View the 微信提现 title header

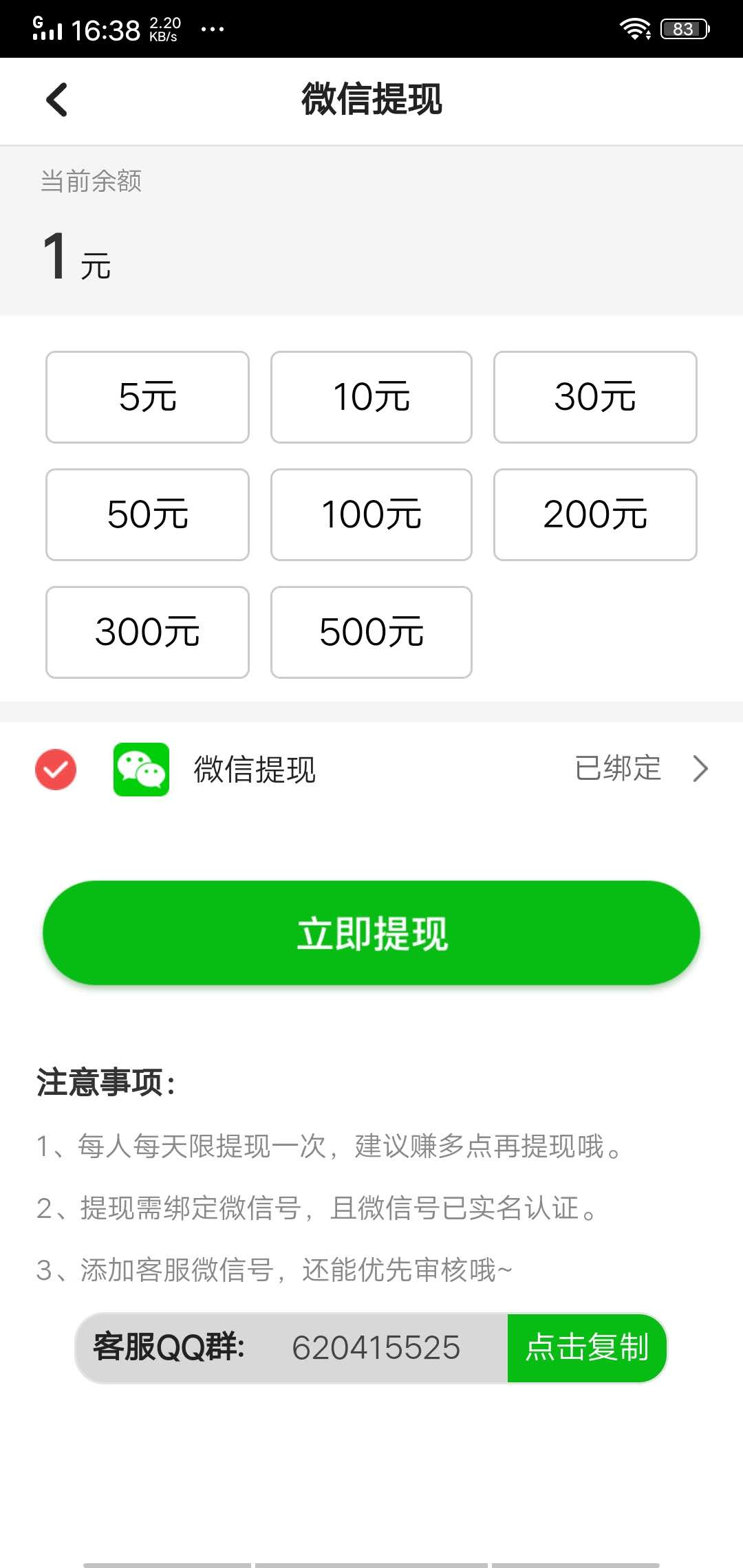[371, 100]
